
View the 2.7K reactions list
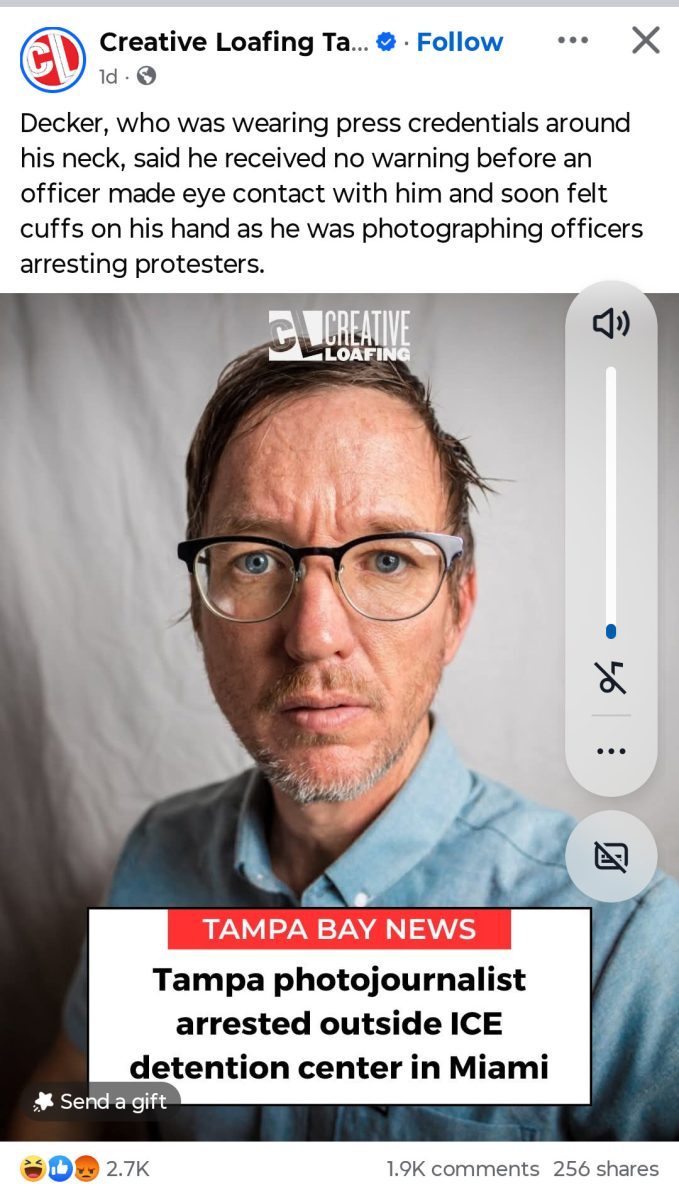tap(85, 1168)
